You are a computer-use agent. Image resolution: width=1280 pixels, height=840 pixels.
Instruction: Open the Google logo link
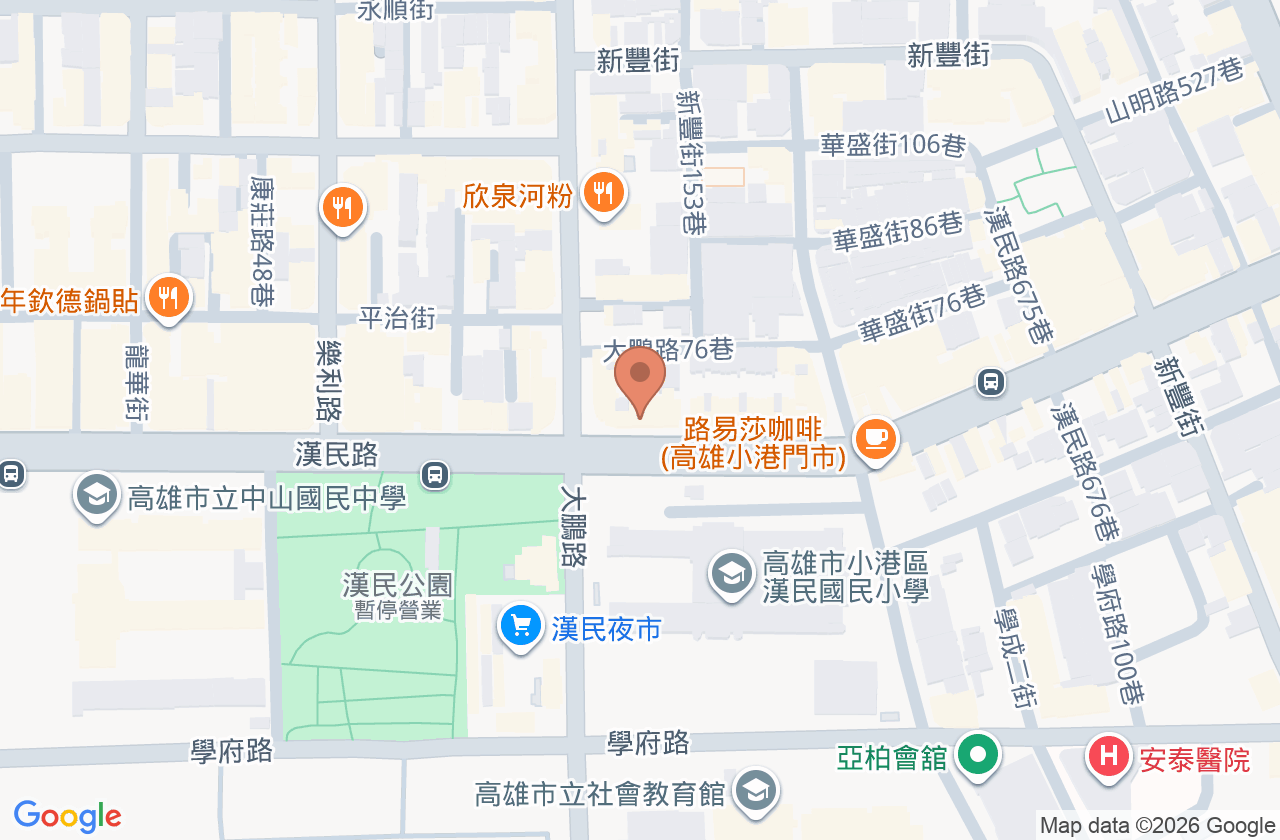point(67,817)
